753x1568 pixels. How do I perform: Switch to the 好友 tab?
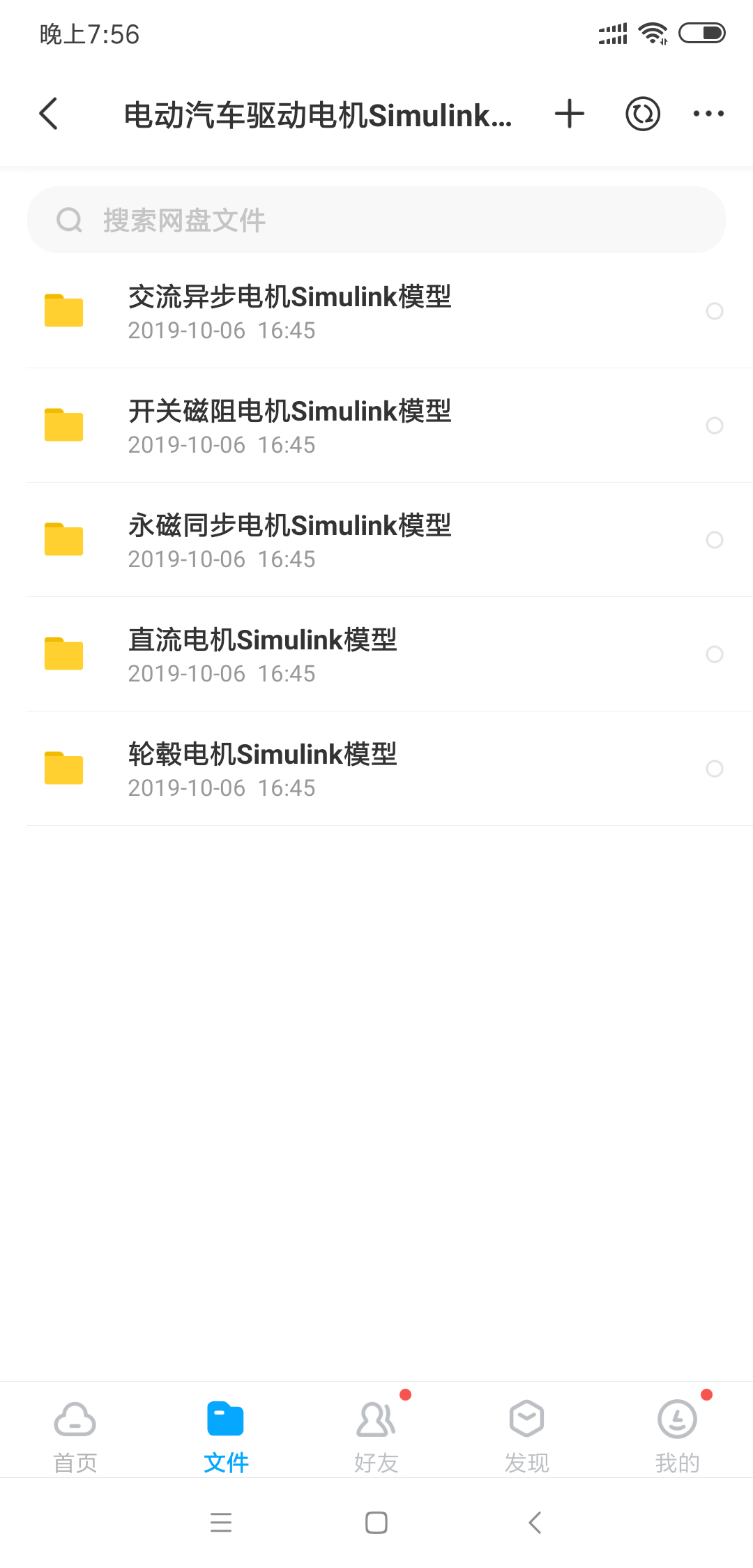[x=376, y=1435]
